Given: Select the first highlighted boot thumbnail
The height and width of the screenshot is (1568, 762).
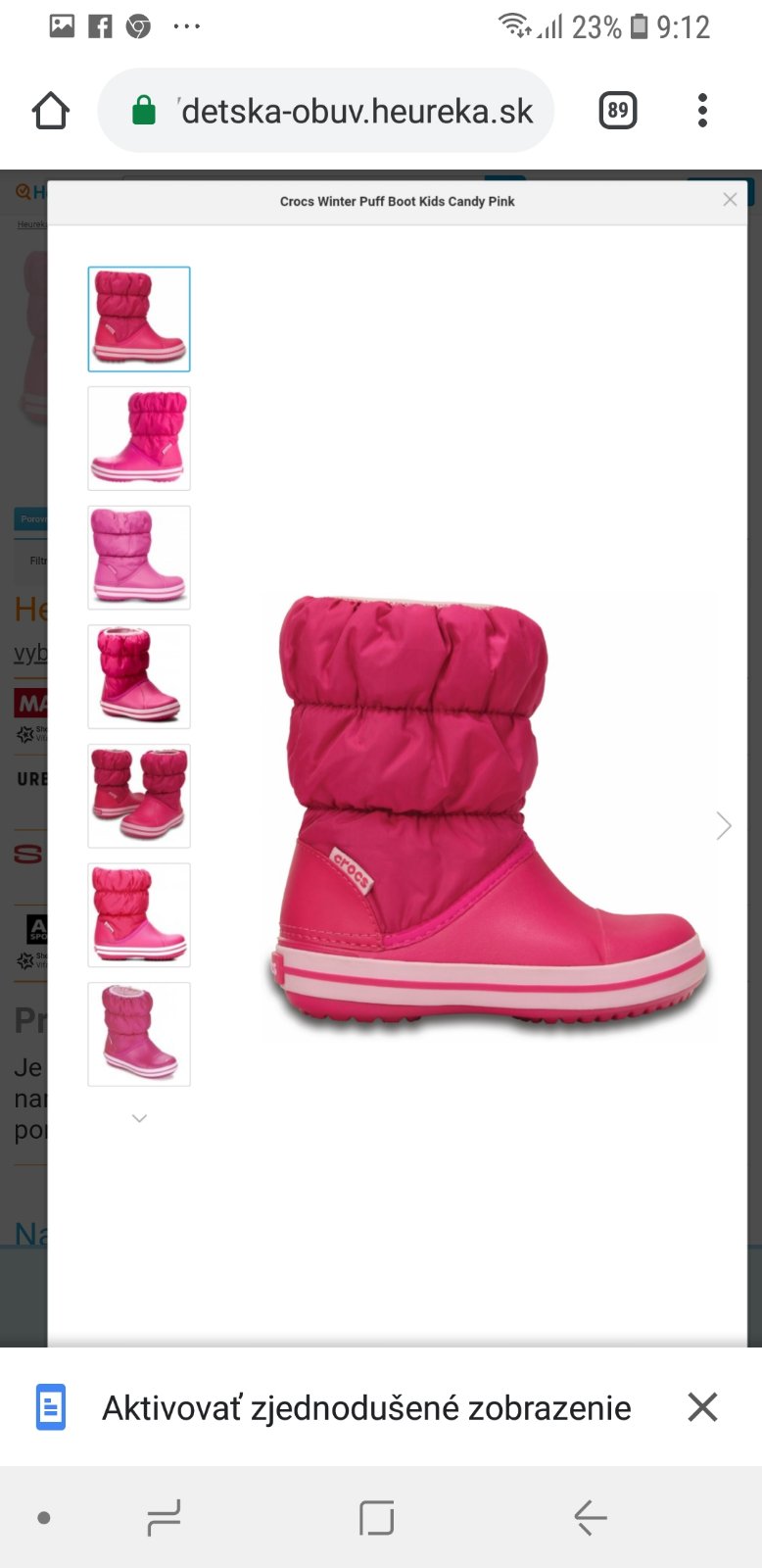Looking at the screenshot, I should 139,319.
